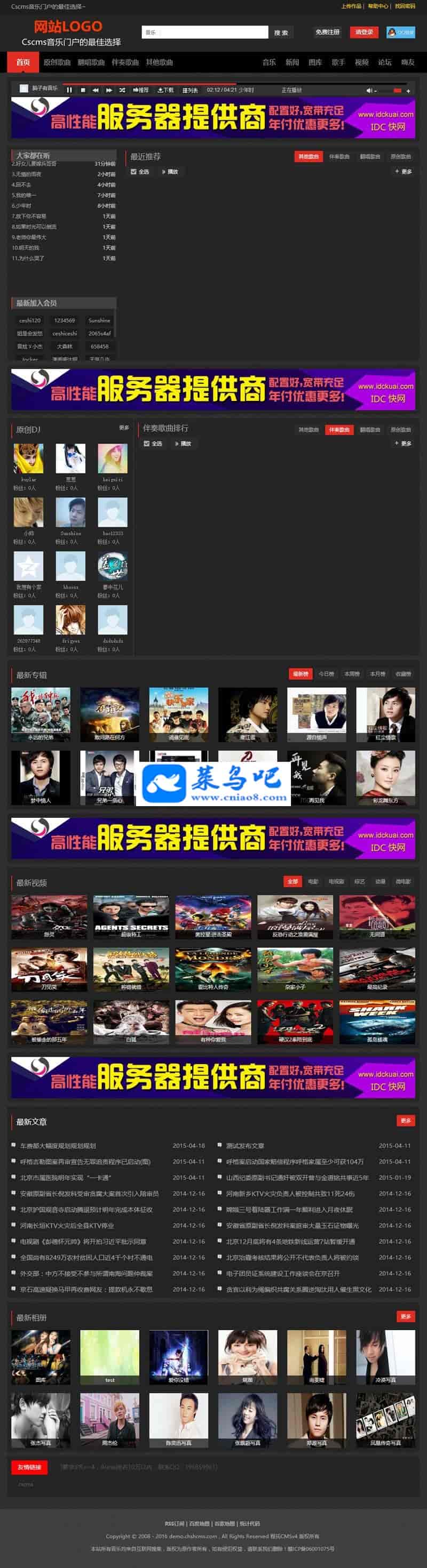This screenshot has width=427, height=1568.
Task: Open album 永远的兄弟
Action: 41,713
